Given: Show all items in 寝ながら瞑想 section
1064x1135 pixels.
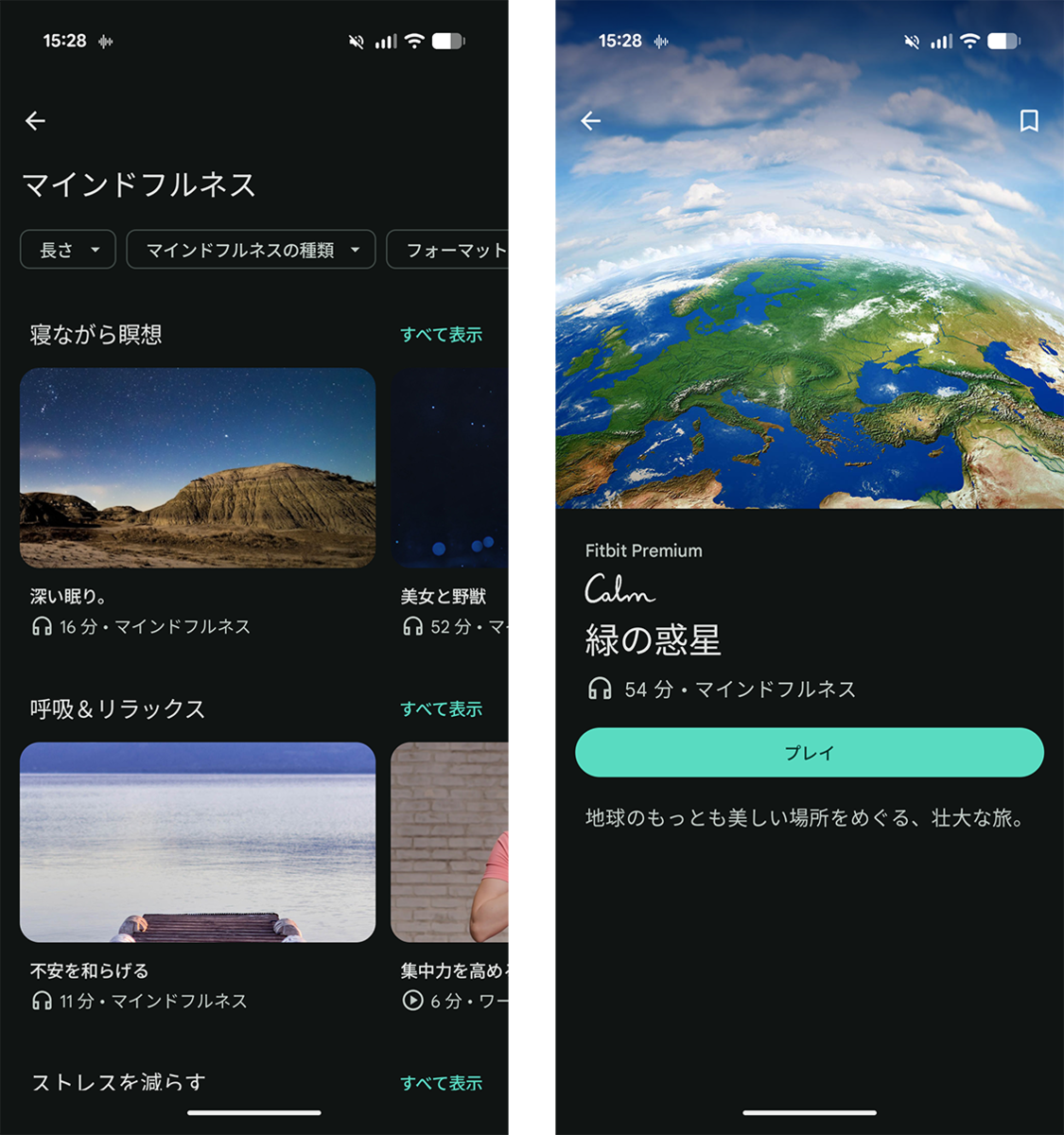Looking at the screenshot, I should [441, 334].
